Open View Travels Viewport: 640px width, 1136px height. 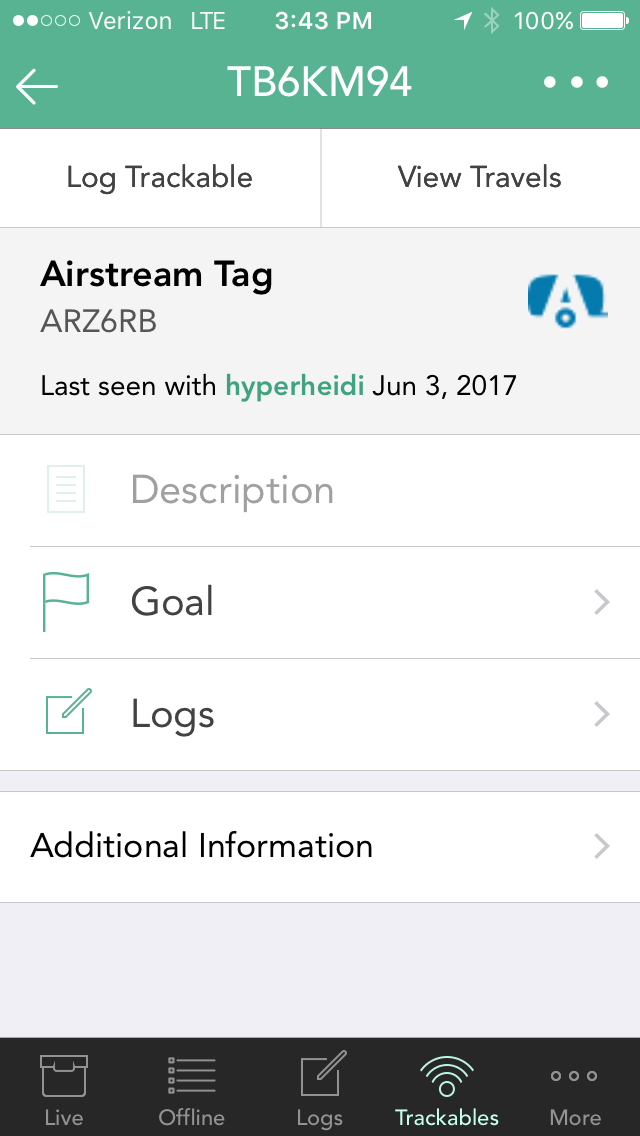(x=480, y=178)
